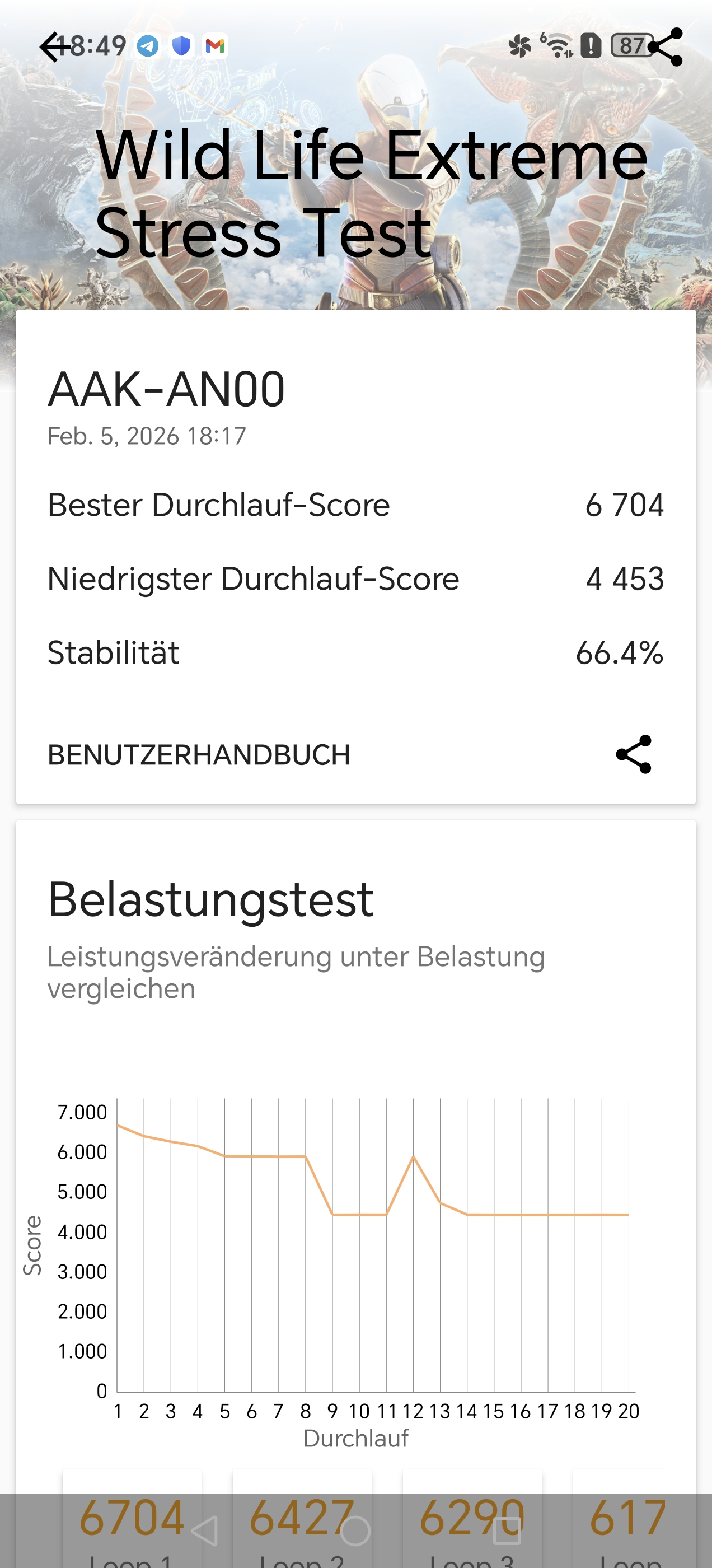Share the AAK-AN00 result card
Image resolution: width=712 pixels, height=1568 pixels.
[634, 755]
